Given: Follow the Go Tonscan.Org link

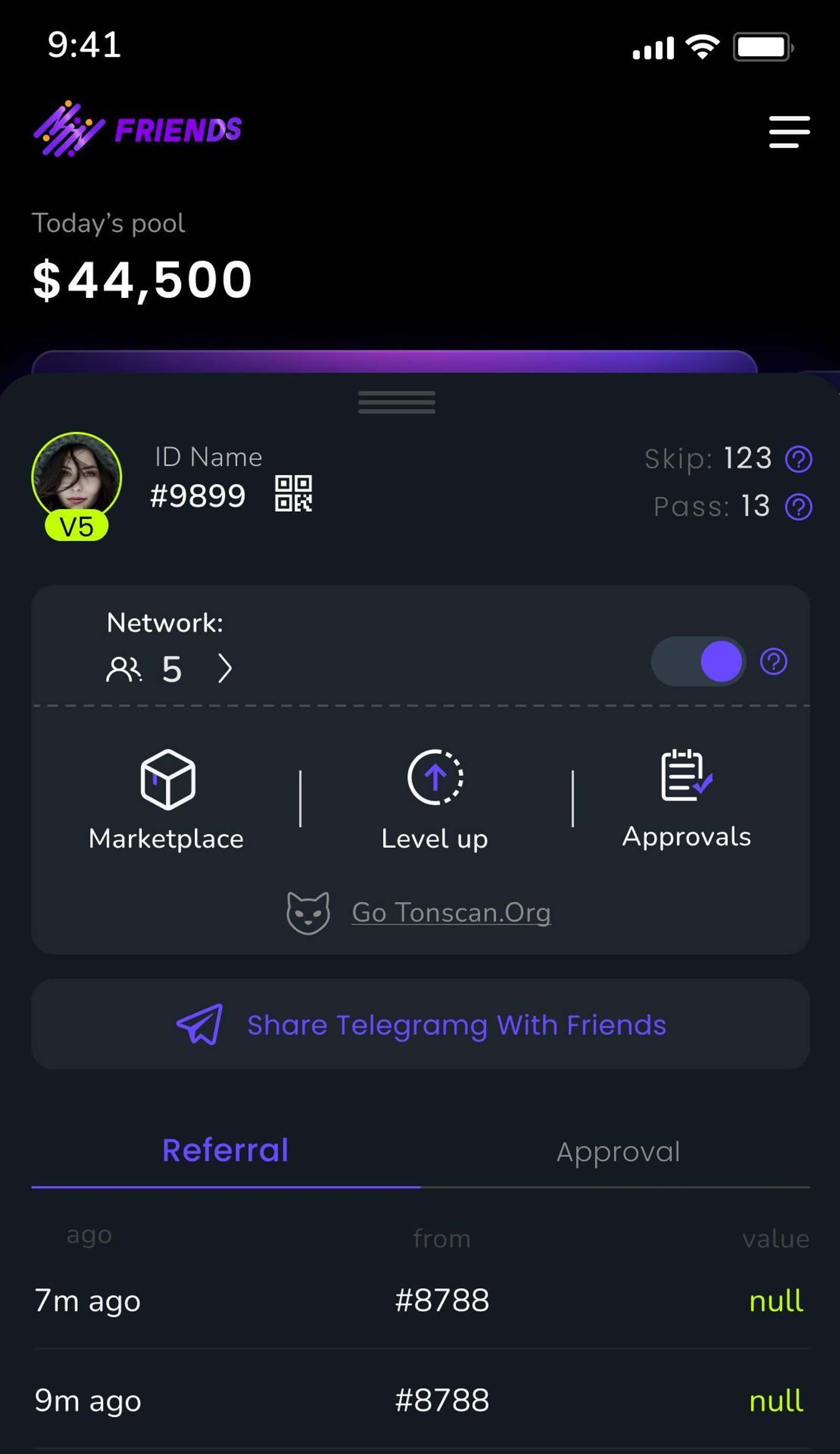Looking at the screenshot, I should click(451, 913).
